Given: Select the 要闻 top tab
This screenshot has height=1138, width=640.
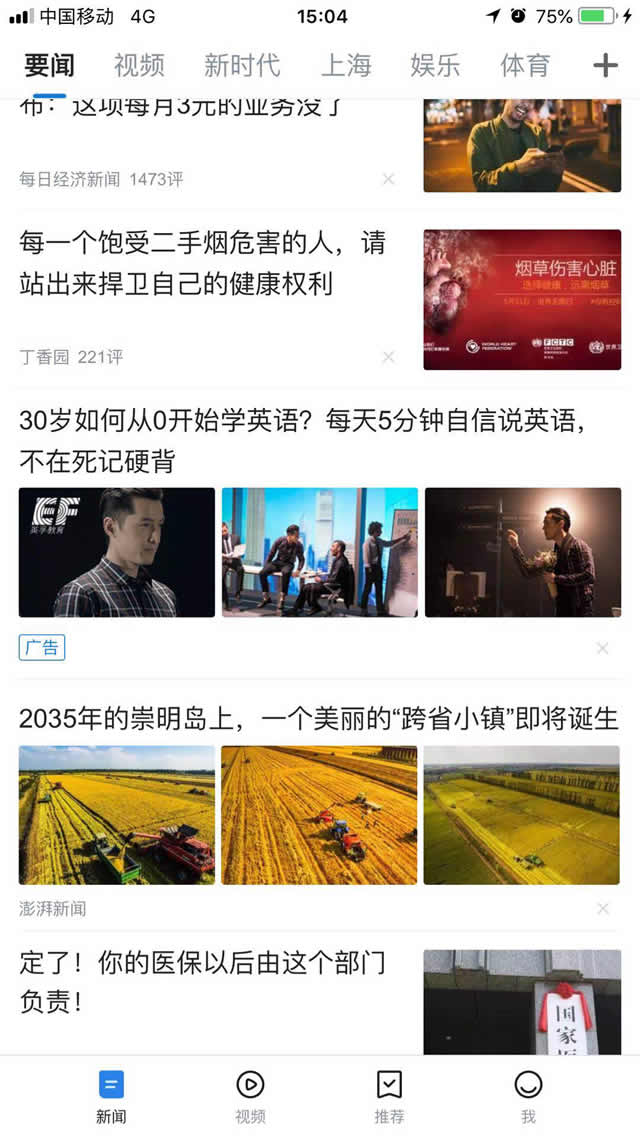Looking at the screenshot, I should 49,66.
